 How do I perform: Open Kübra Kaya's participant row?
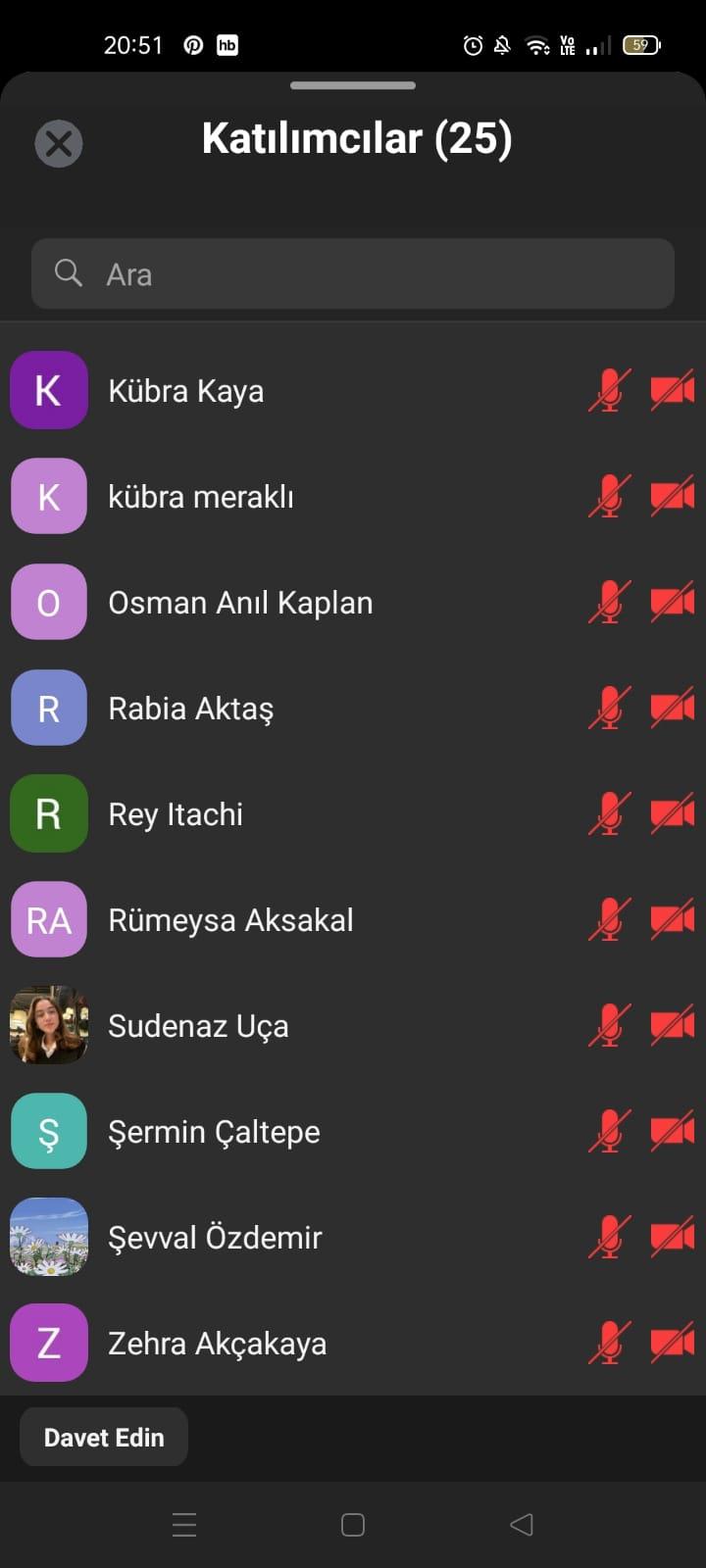(x=353, y=390)
